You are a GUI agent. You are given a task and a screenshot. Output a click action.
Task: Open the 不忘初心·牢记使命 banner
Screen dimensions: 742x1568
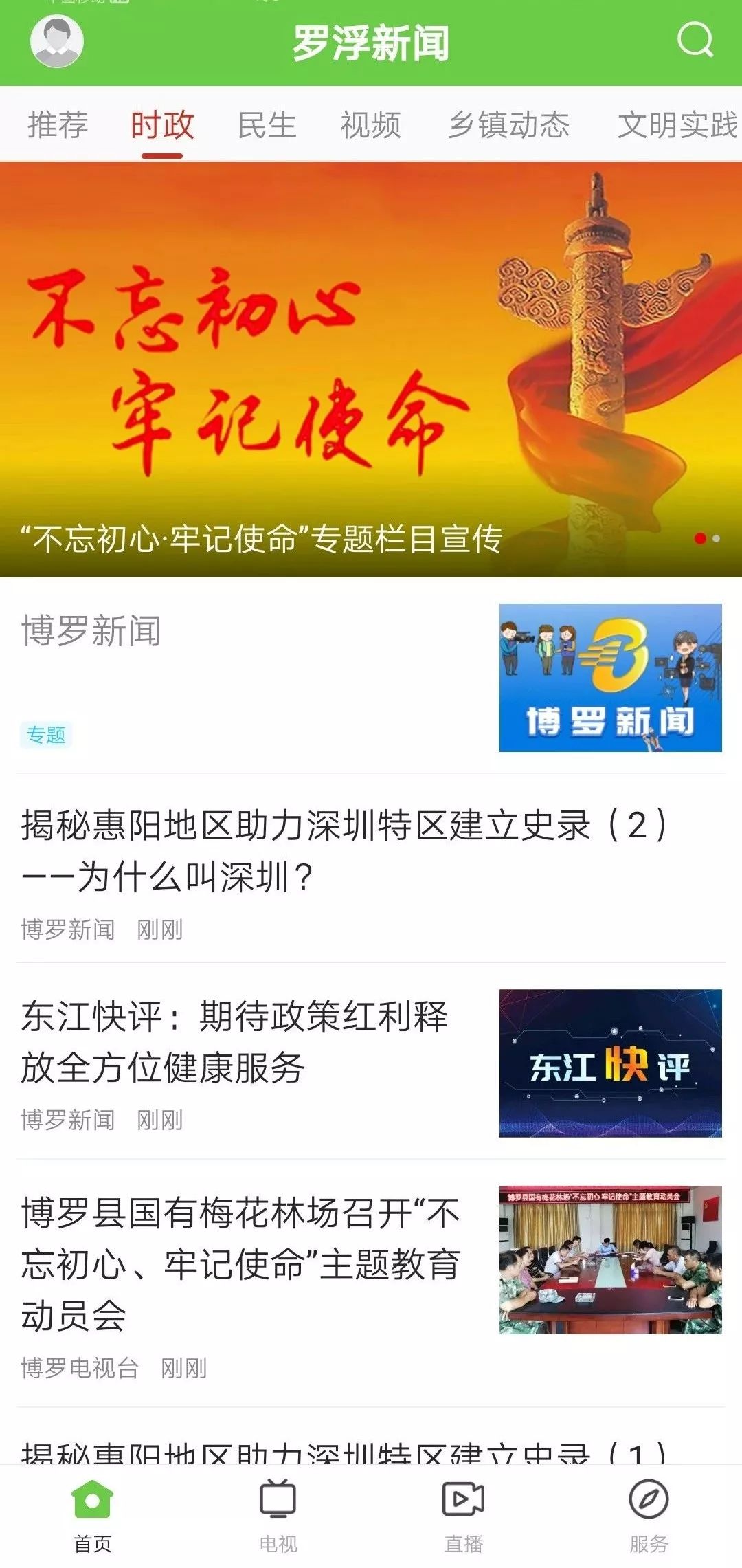tap(371, 370)
